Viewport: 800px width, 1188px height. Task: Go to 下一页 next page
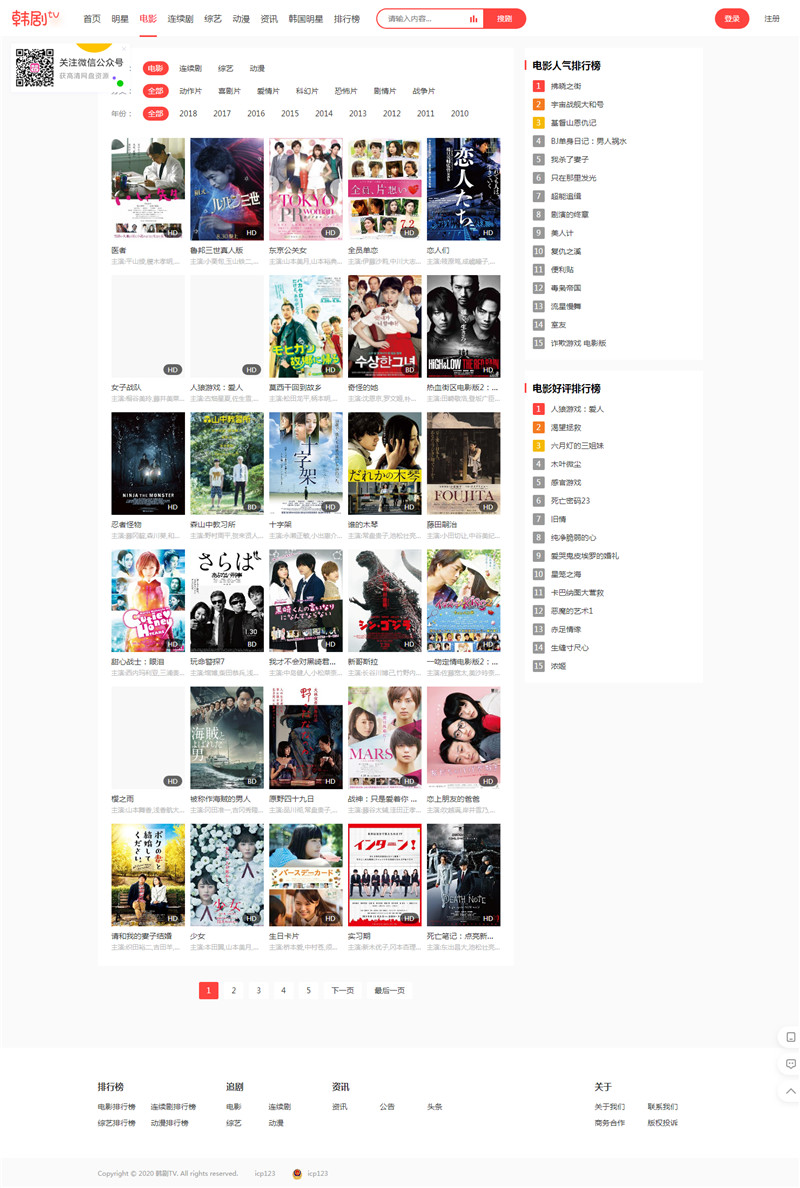tap(342, 991)
